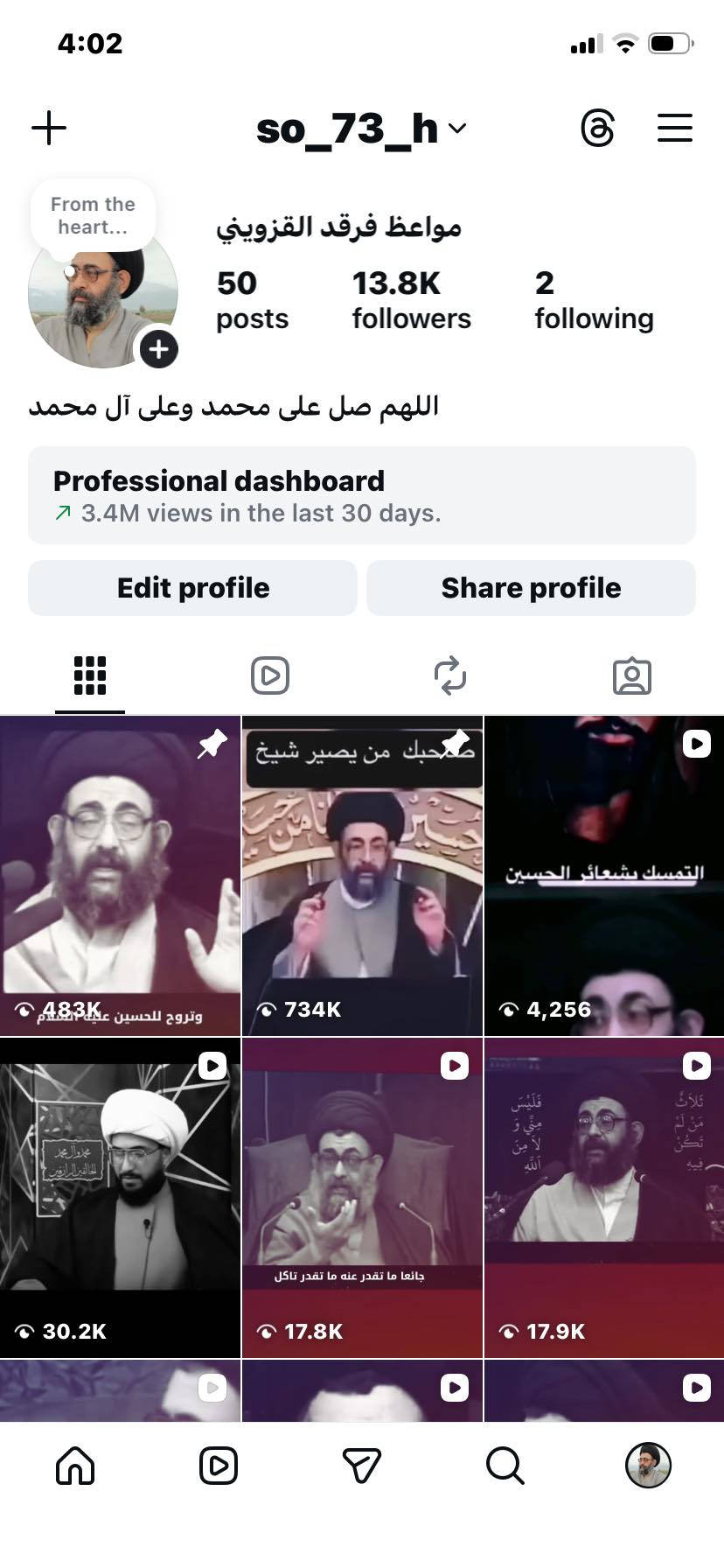Viewport: 724px width, 1568px height.
Task: Open the reel with 4,256 views
Action: click(604, 875)
